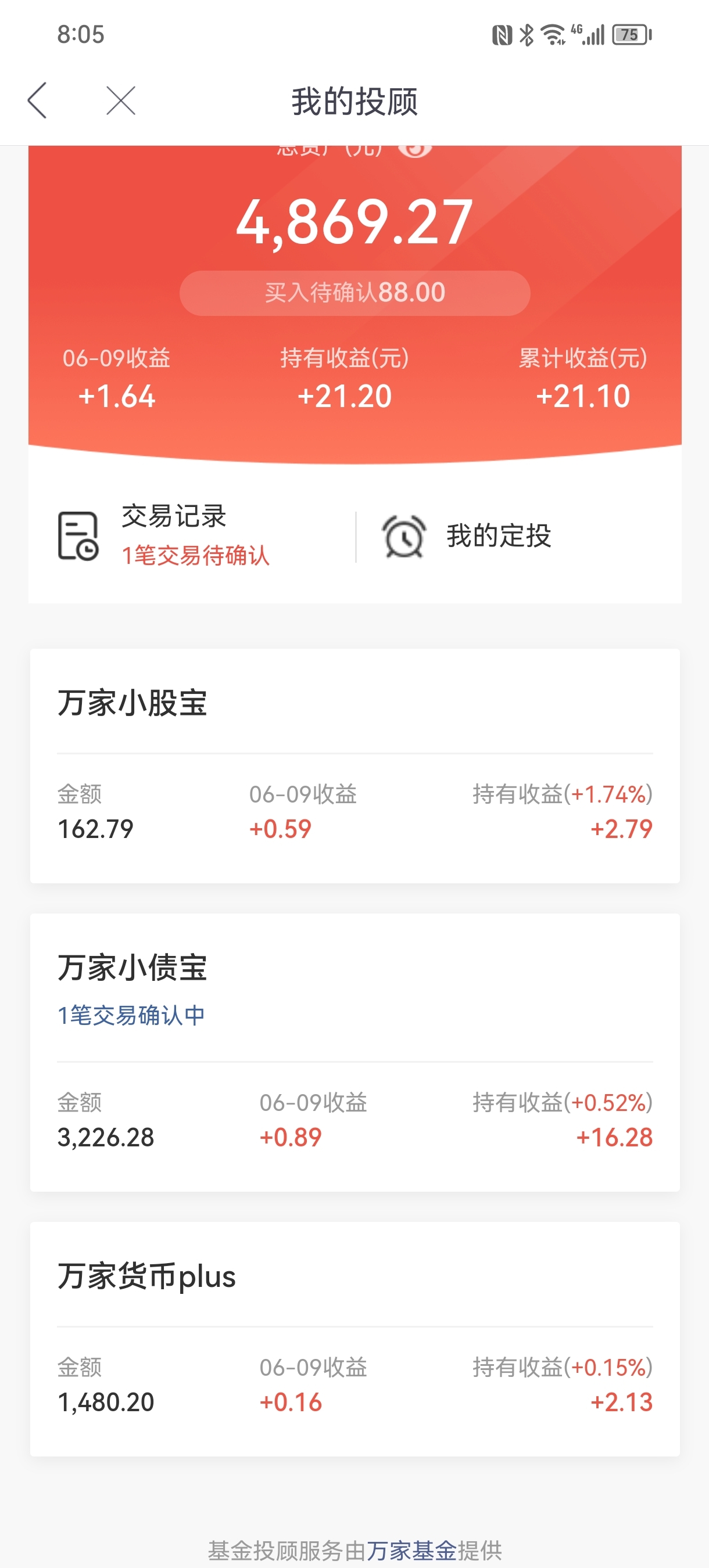Open the 万家小股宝 holding card

[354, 765]
